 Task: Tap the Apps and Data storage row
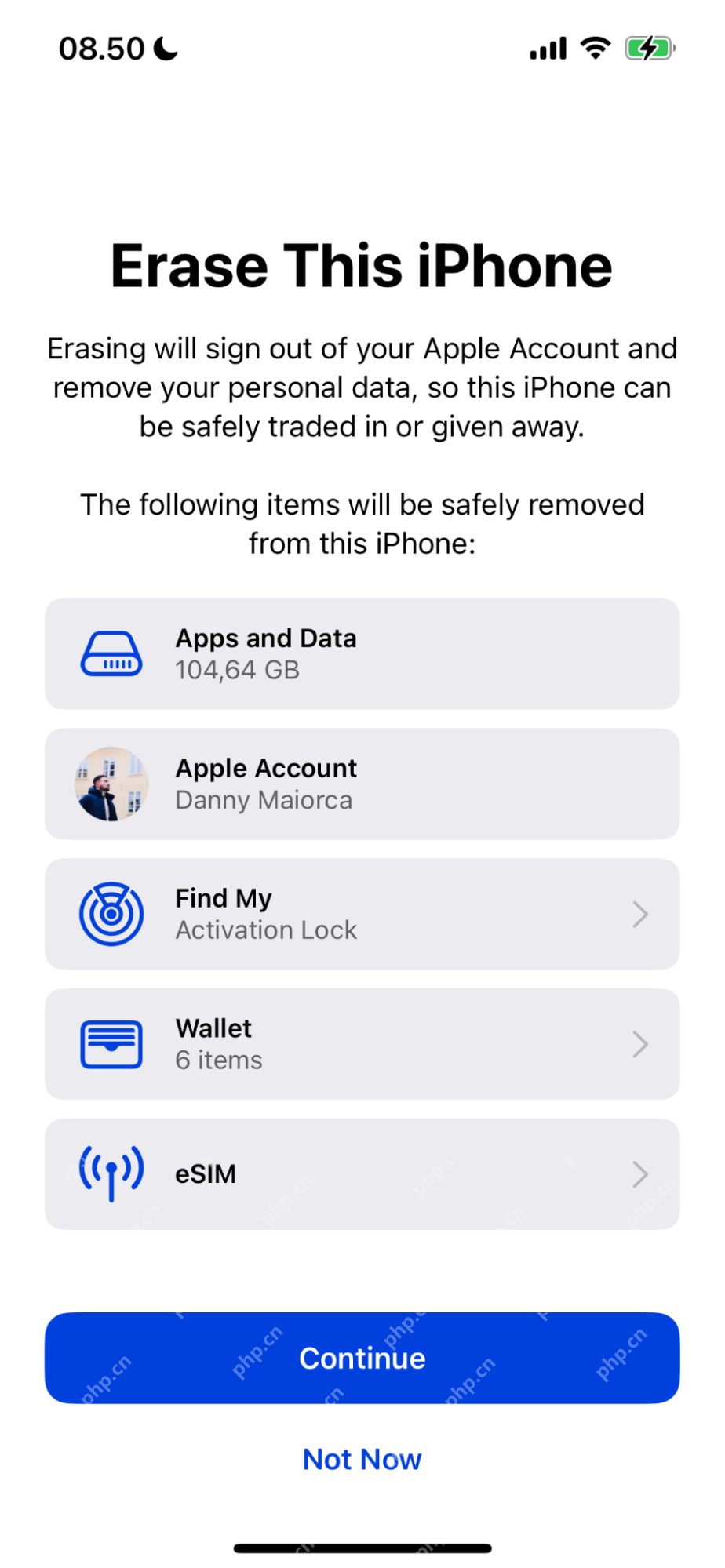[362, 653]
